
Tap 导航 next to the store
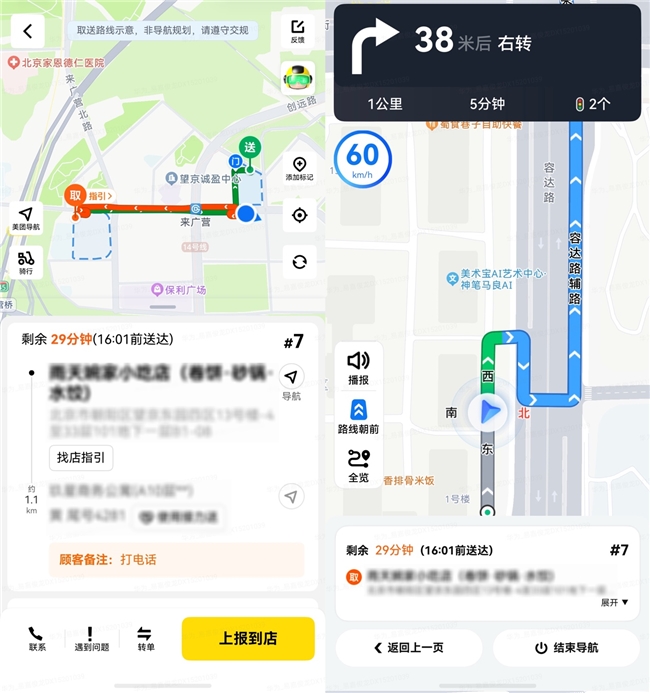(291, 383)
